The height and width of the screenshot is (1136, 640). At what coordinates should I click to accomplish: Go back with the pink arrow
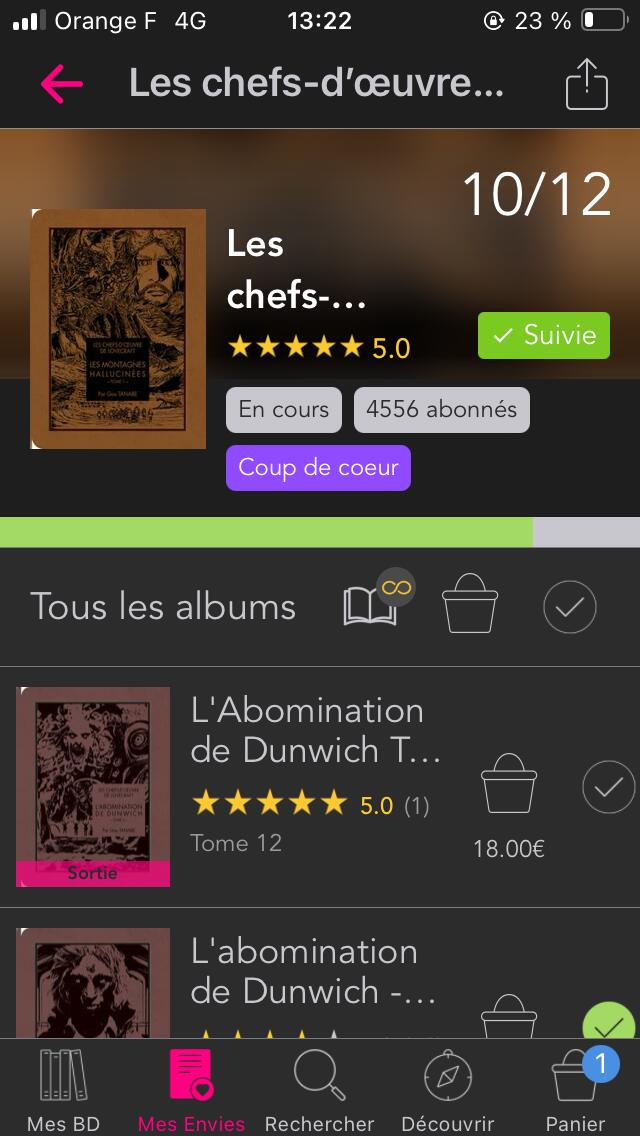coord(61,85)
